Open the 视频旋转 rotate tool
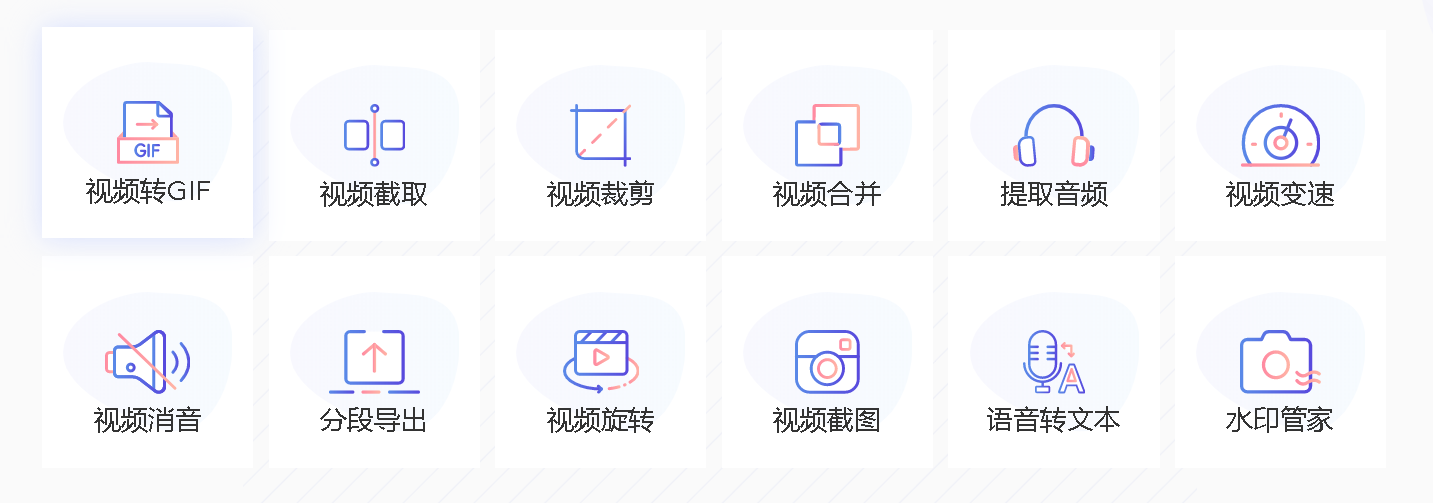 (x=600, y=362)
